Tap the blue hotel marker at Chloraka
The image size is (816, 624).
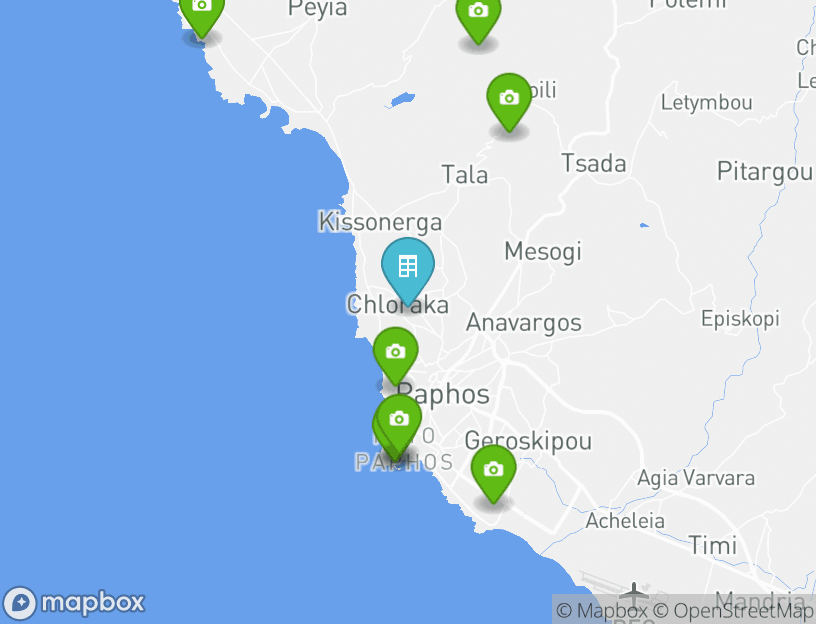click(x=407, y=267)
